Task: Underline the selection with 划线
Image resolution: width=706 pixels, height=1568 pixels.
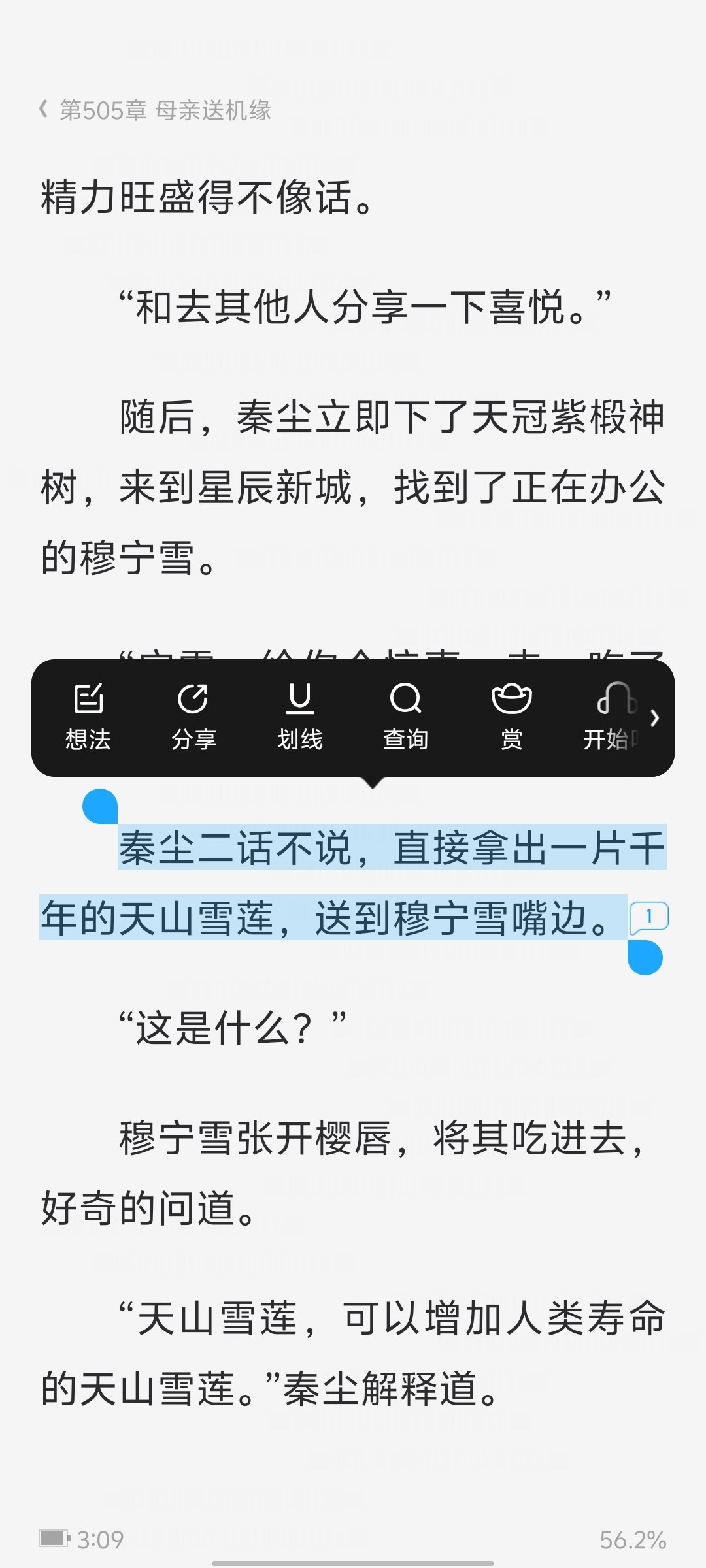Action: click(300, 717)
